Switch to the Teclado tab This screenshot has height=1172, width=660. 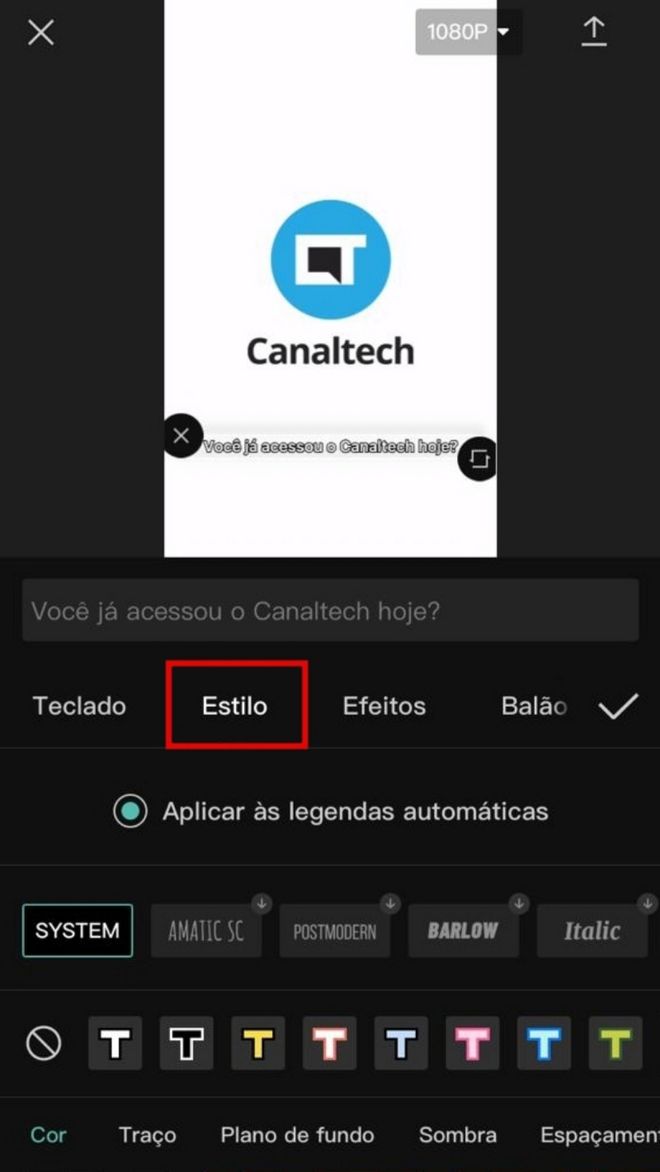(x=79, y=706)
